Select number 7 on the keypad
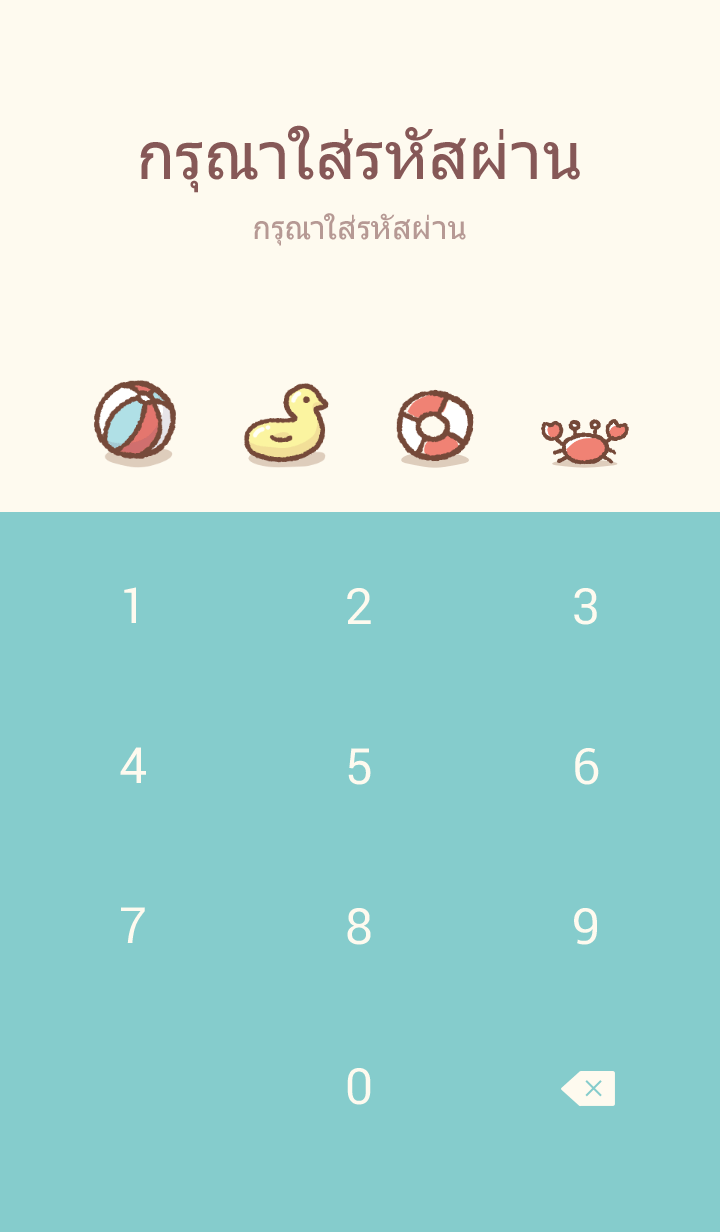 coord(132,927)
